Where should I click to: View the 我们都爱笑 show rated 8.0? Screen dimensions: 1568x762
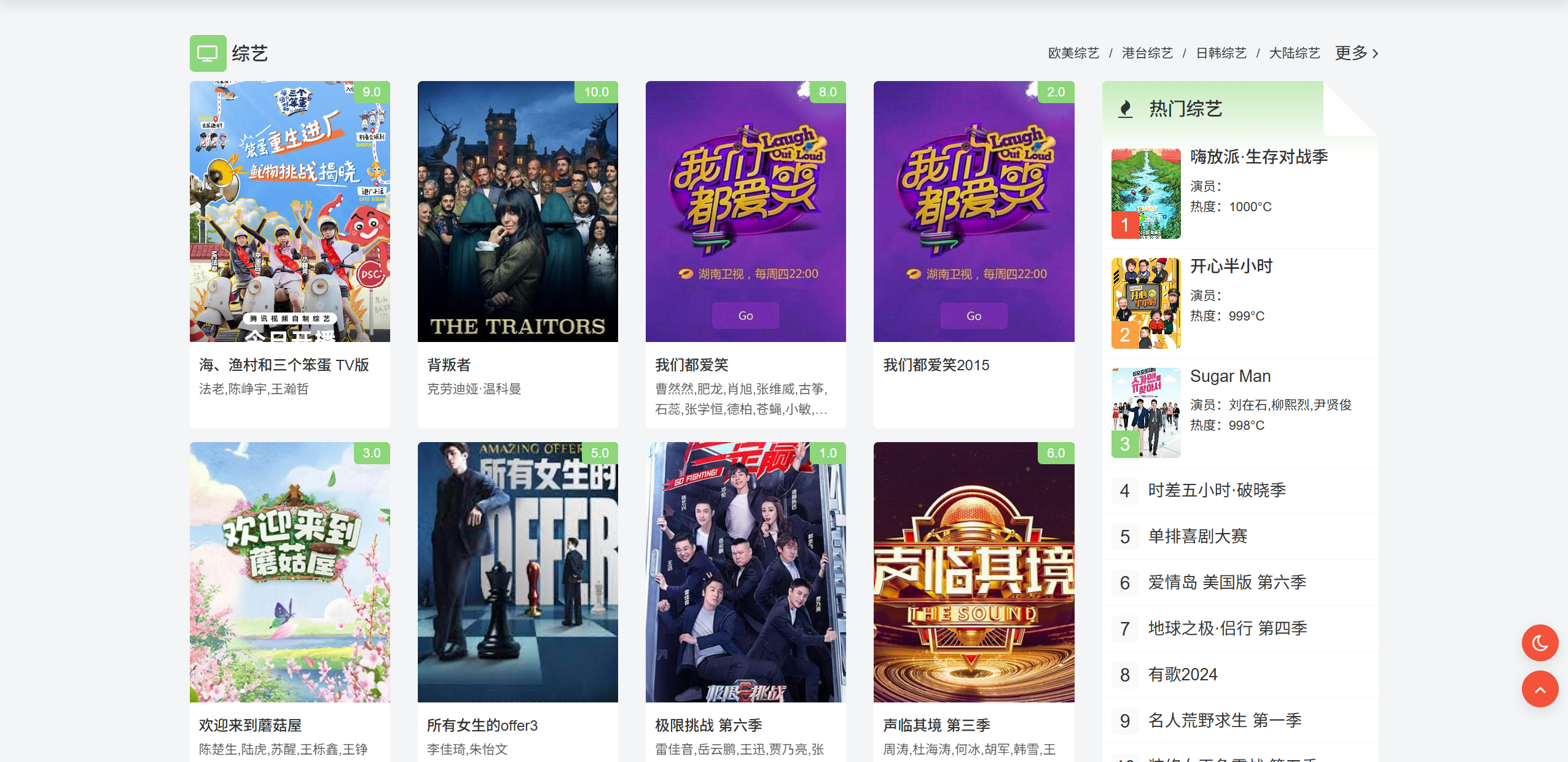click(x=745, y=212)
